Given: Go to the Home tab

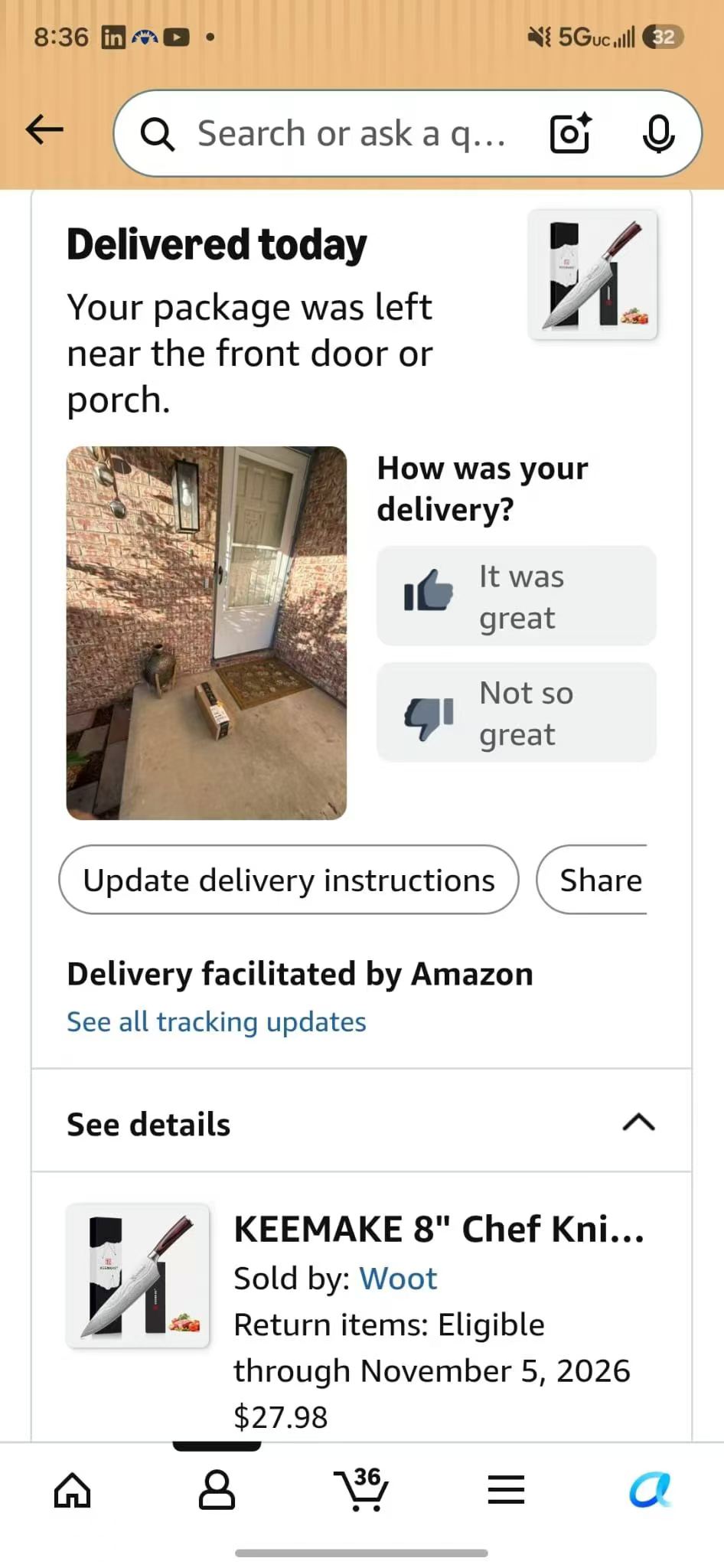Looking at the screenshot, I should [x=73, y=1490].
